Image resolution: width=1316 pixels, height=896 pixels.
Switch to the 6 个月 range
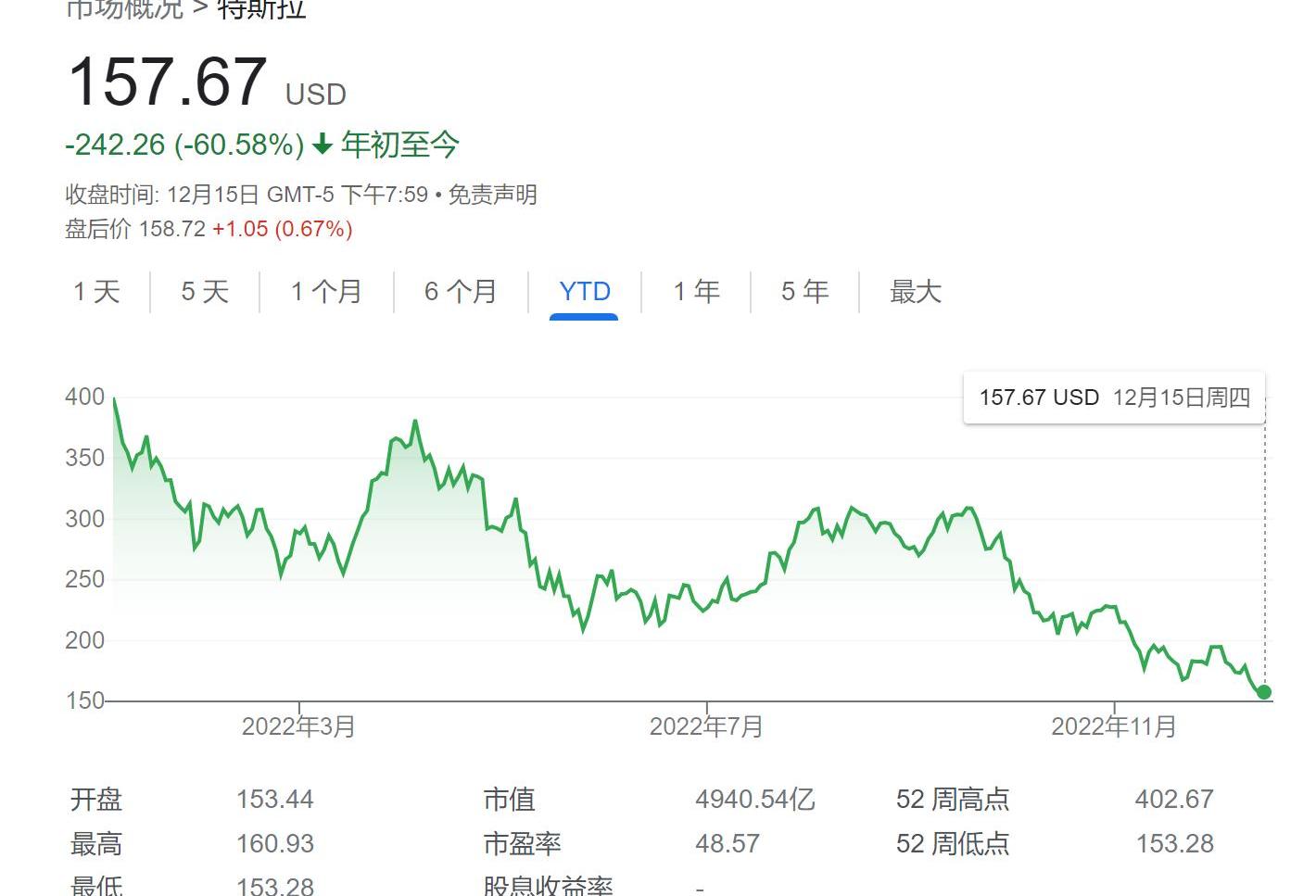461,292
